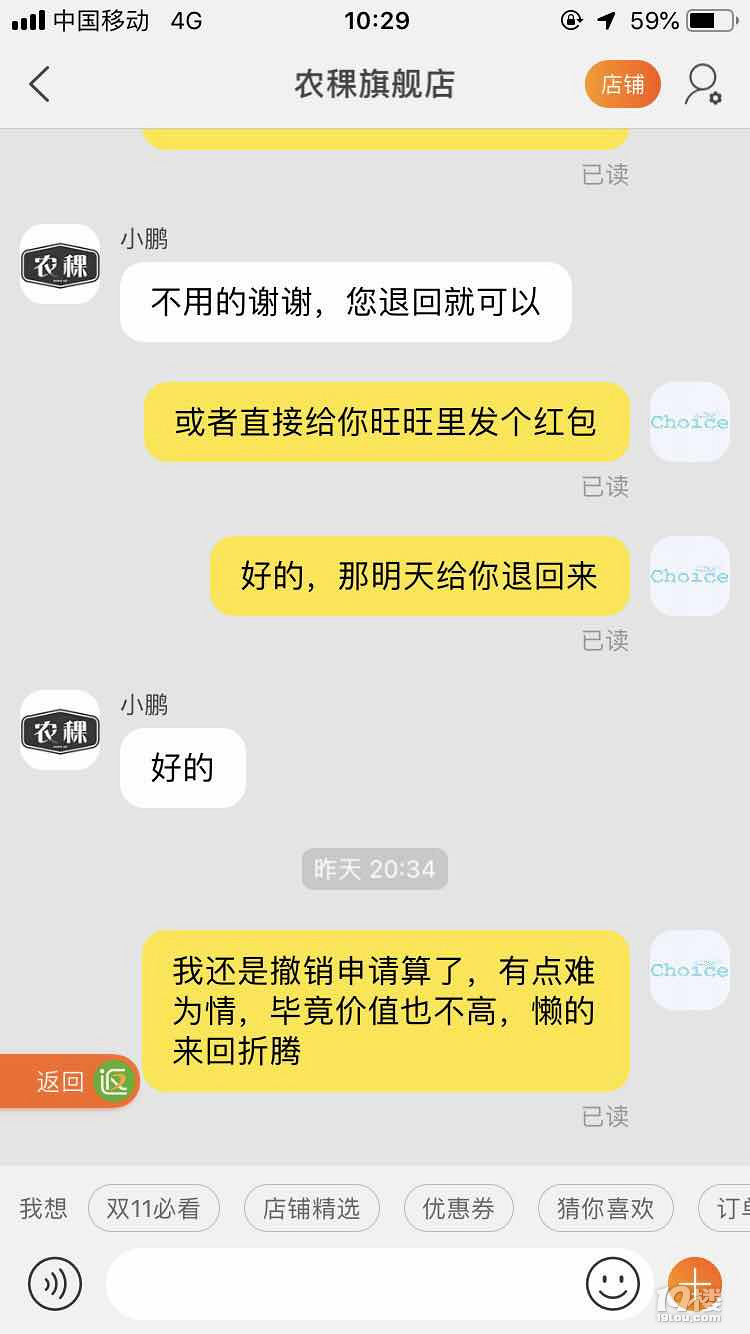This screenshot has height=1334, width=750.
Task: Open the 店铺 store page
Action: tap(622, 84)
